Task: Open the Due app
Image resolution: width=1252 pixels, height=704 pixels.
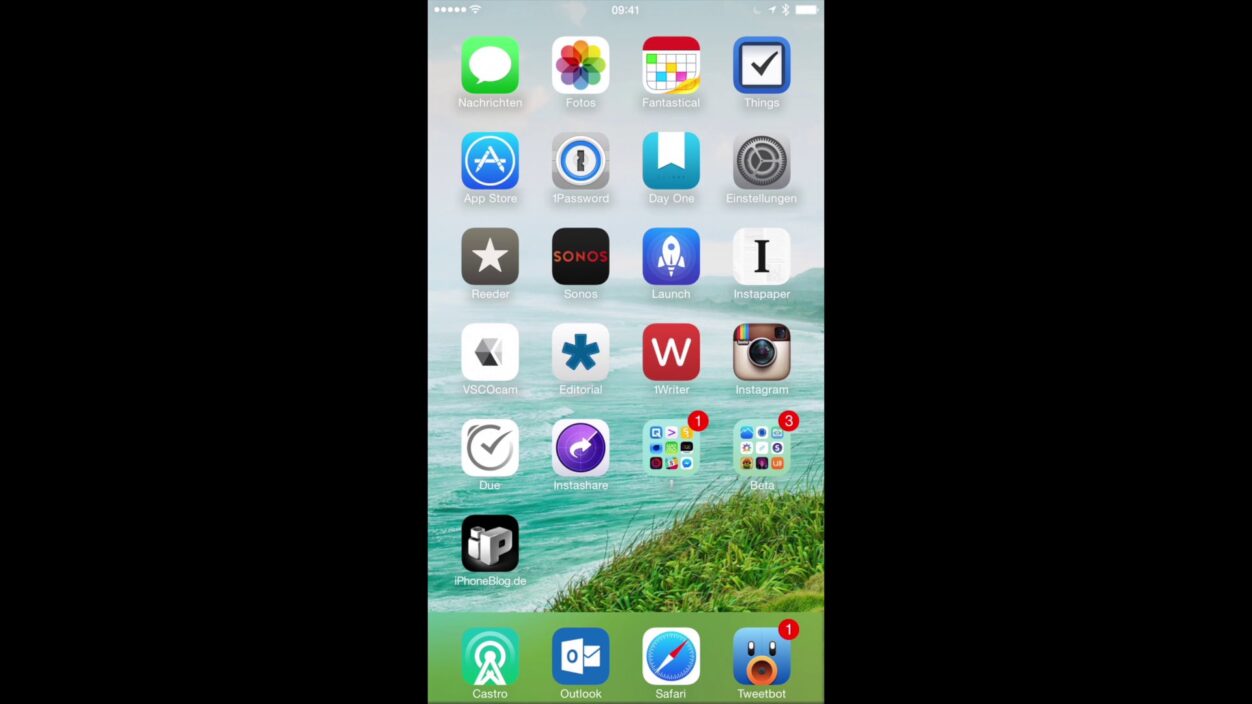Action: [x=490, y=448]
